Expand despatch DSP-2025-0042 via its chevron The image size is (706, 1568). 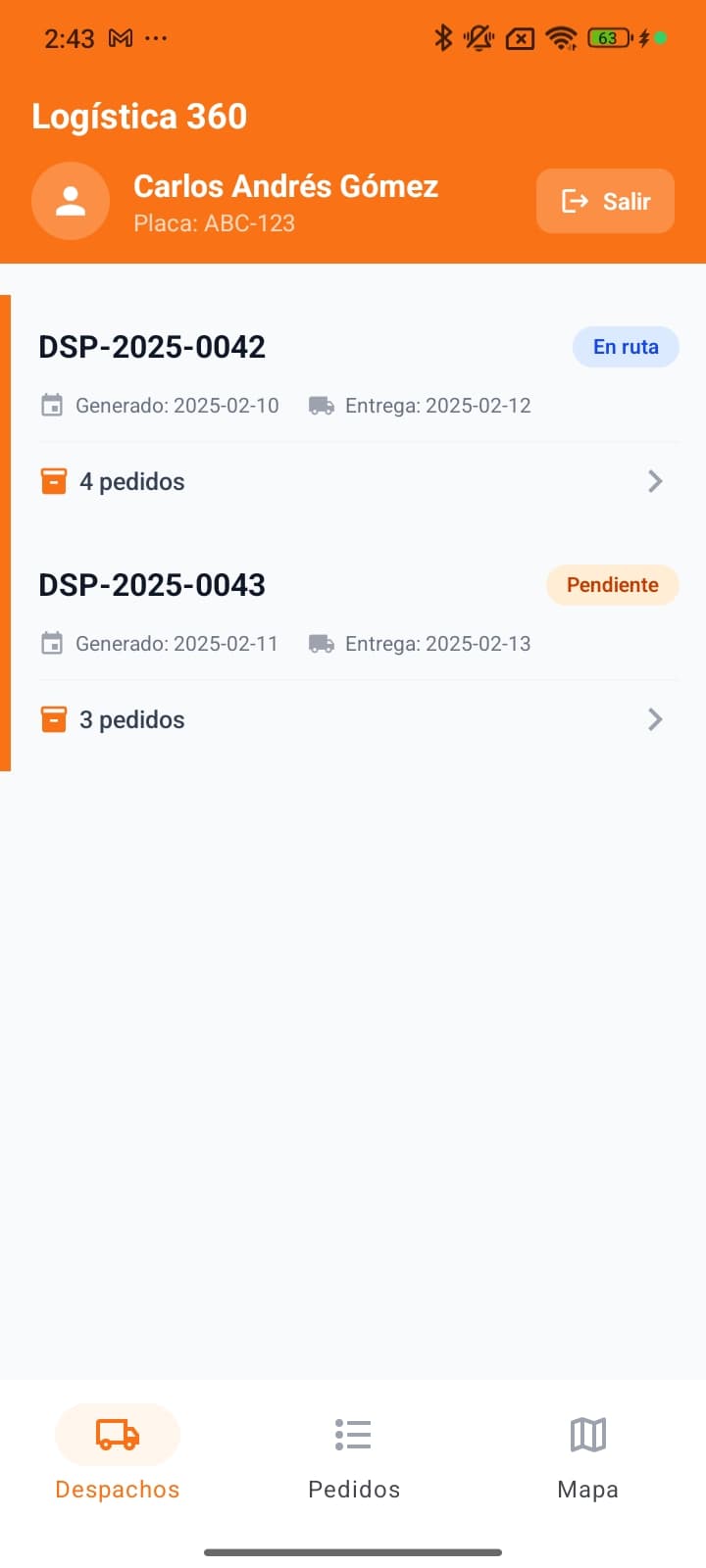pyautogui.click(x=655, y=481)
